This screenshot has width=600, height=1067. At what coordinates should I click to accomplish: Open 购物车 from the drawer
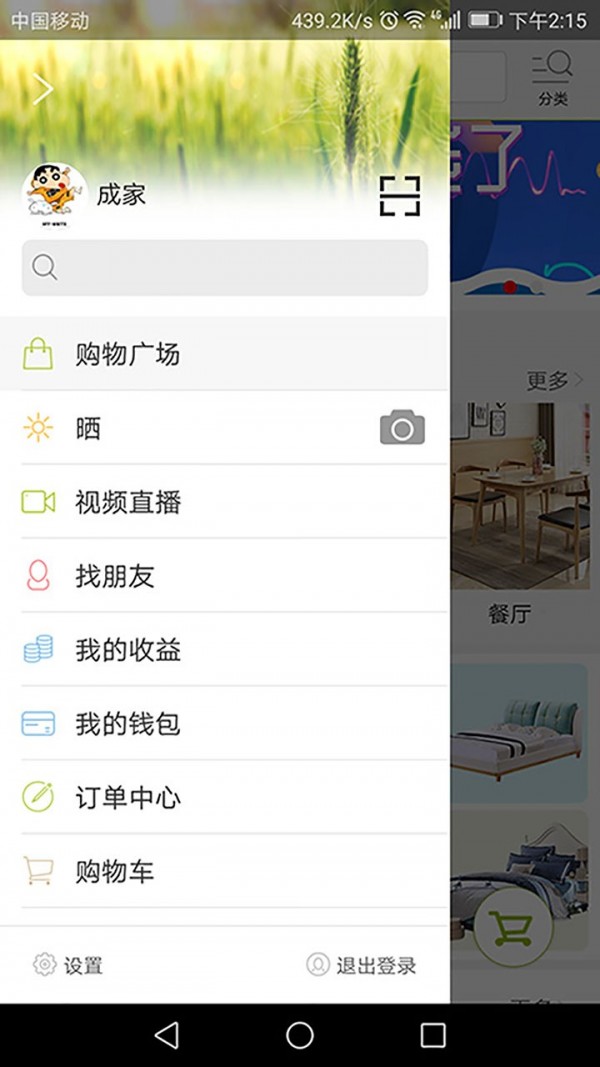click(x=114, y=872)
